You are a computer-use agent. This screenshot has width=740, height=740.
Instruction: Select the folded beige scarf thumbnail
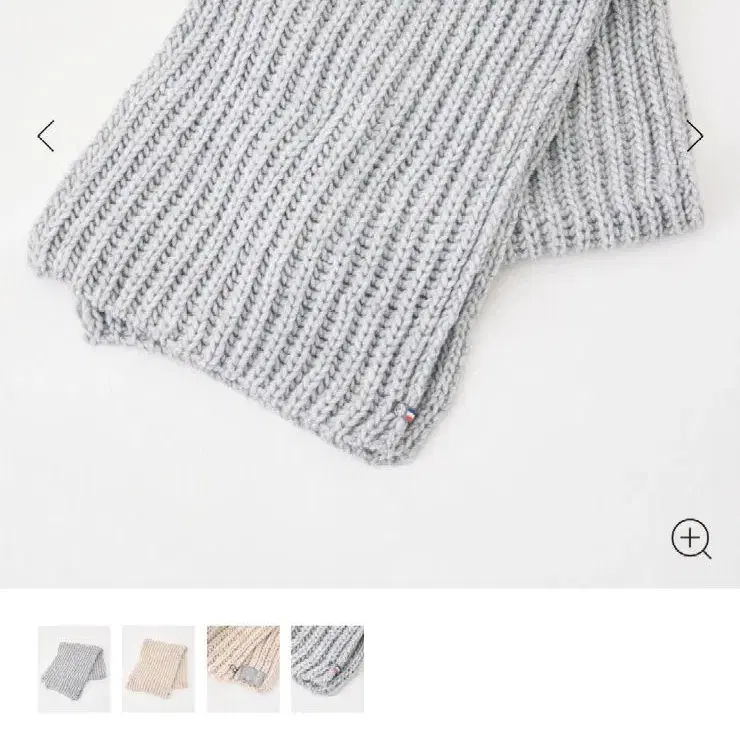click(158, 669)
